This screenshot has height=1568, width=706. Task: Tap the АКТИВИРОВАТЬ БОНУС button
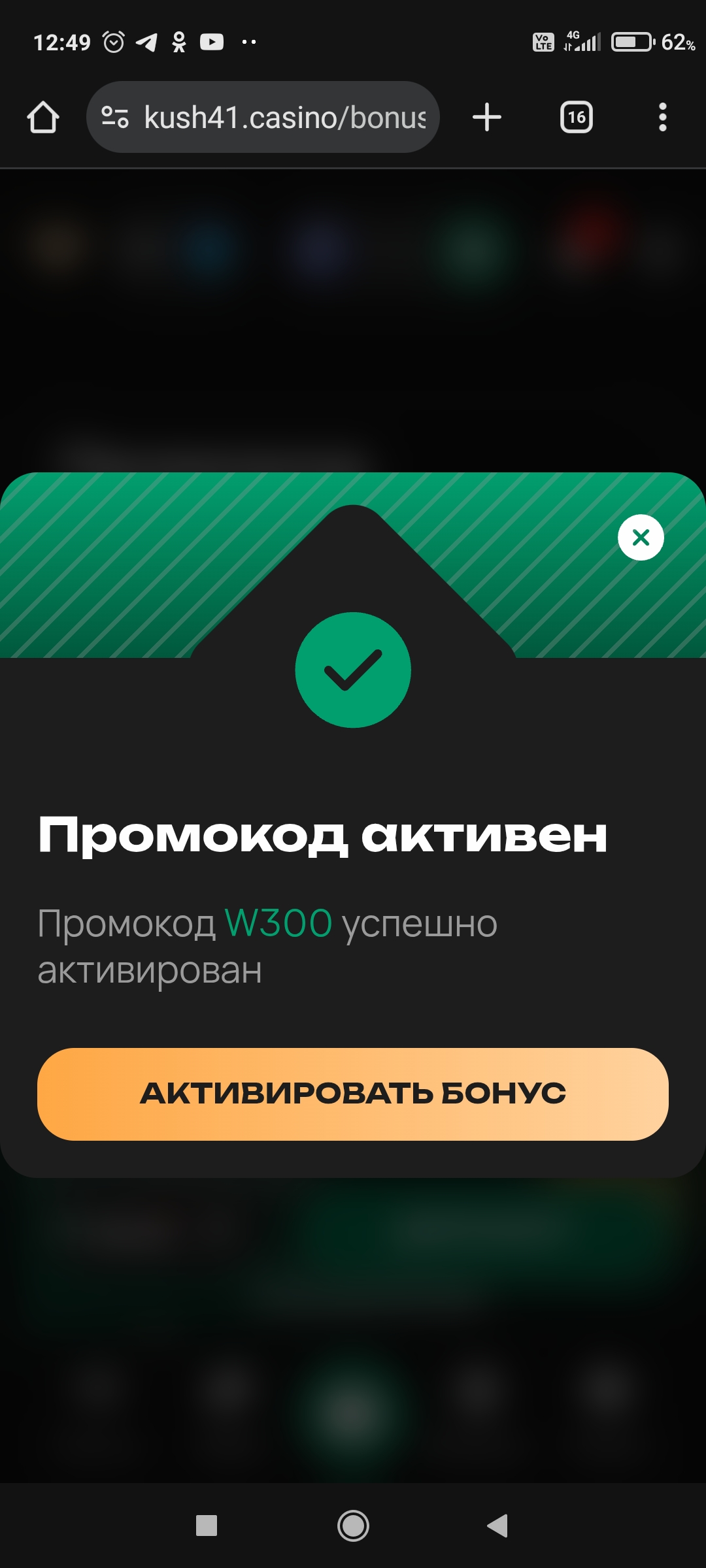(353, 1094)
